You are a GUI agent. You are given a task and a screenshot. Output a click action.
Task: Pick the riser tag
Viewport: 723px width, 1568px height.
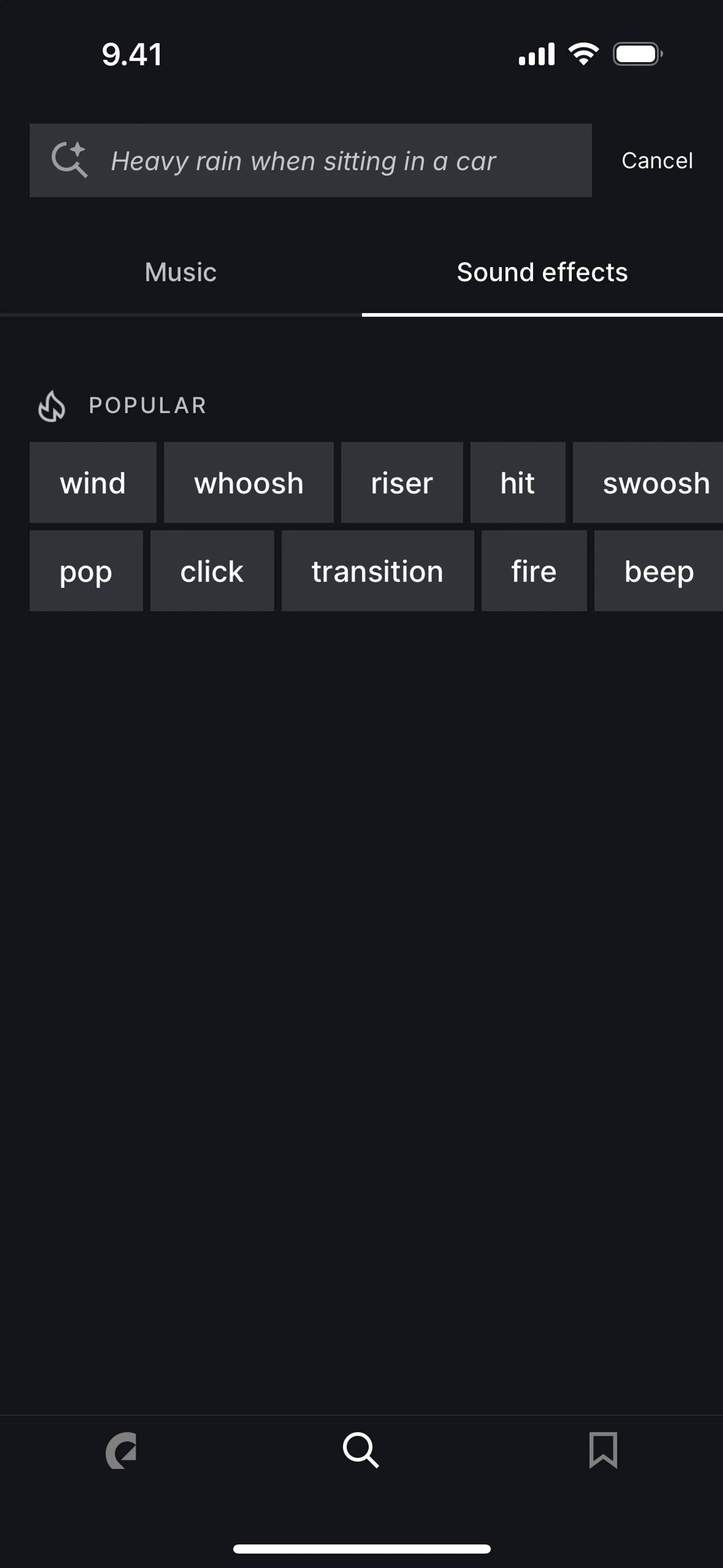[x=402, y=483]
